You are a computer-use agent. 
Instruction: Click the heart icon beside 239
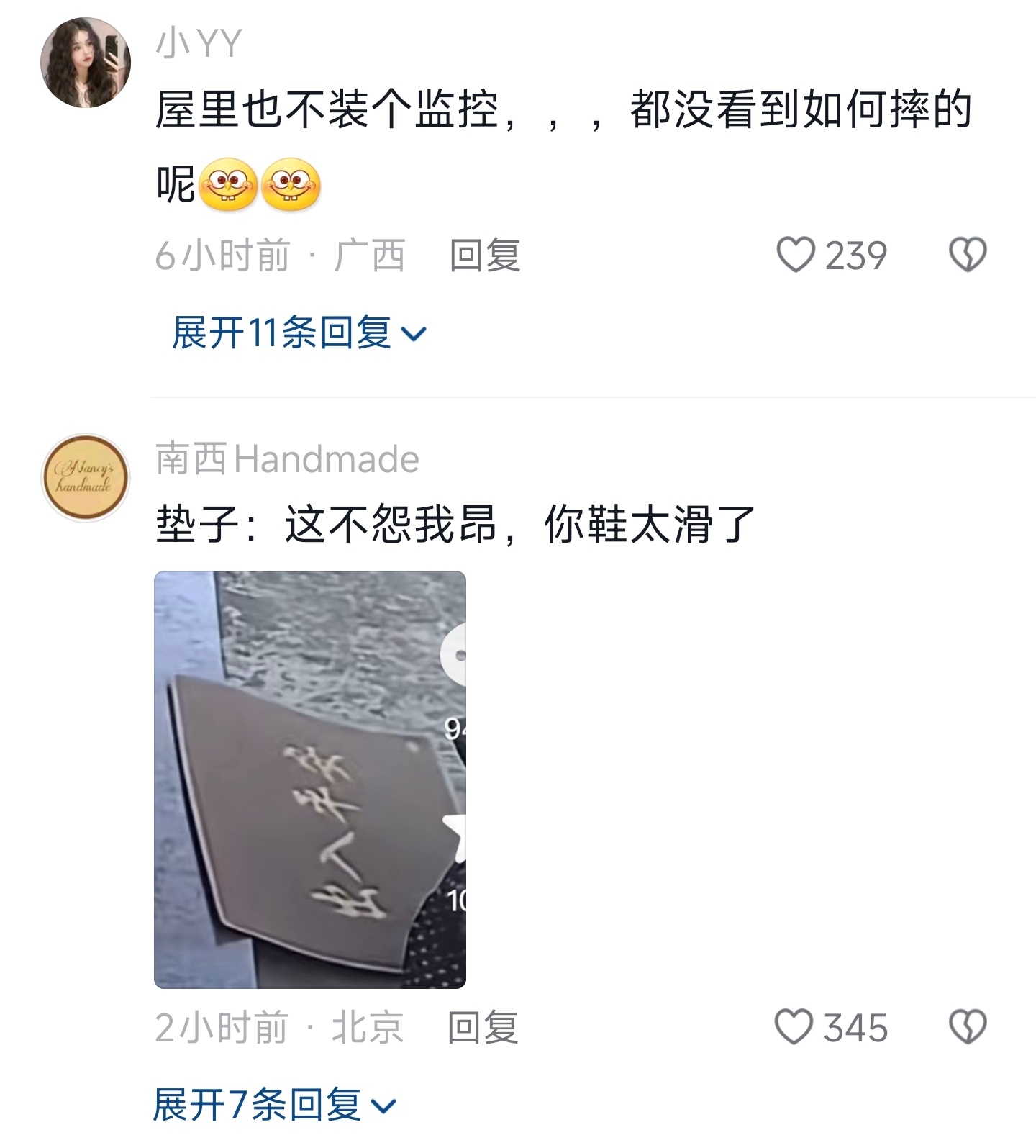click(798, 253)
